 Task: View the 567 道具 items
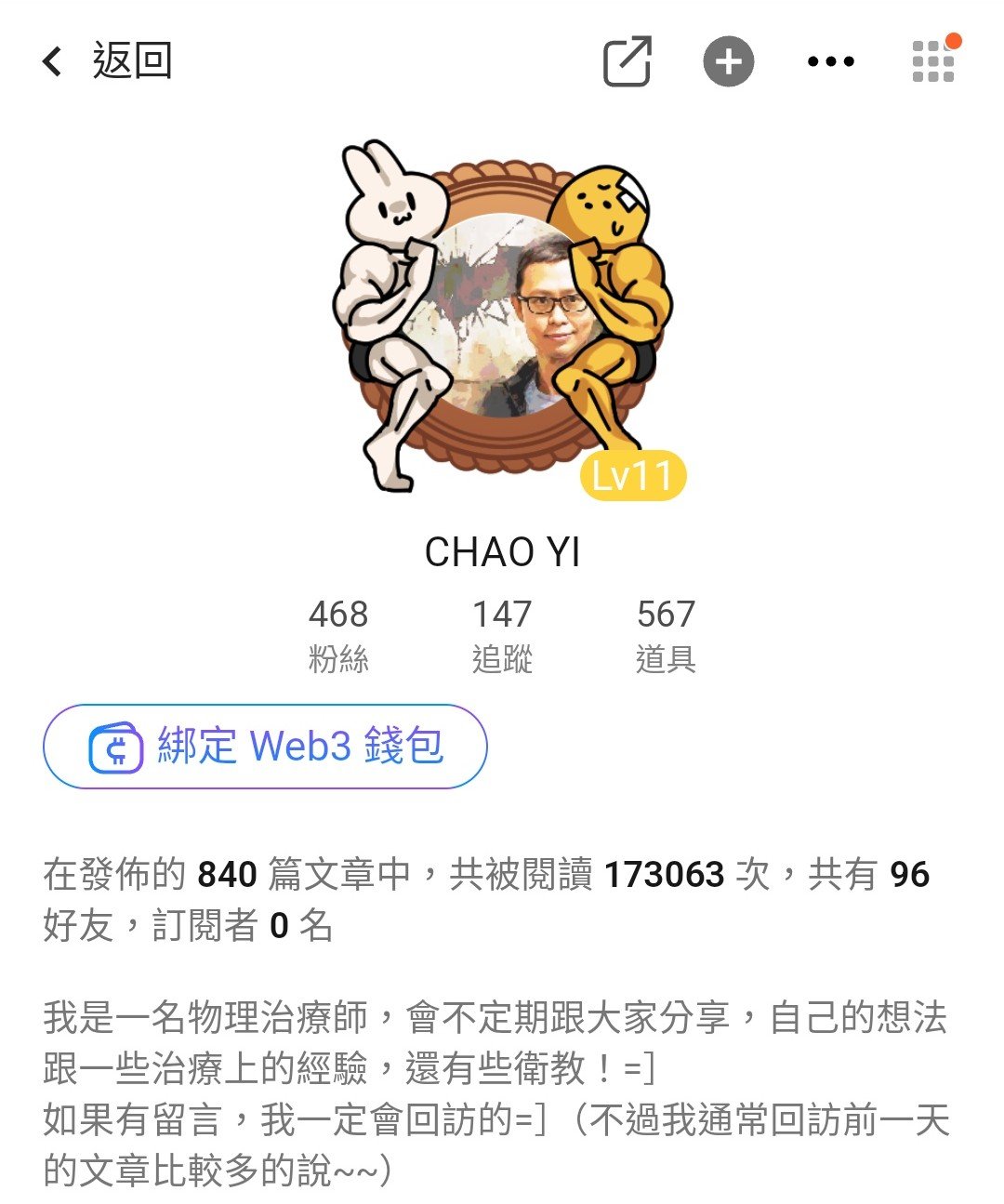tap(666, 634)
